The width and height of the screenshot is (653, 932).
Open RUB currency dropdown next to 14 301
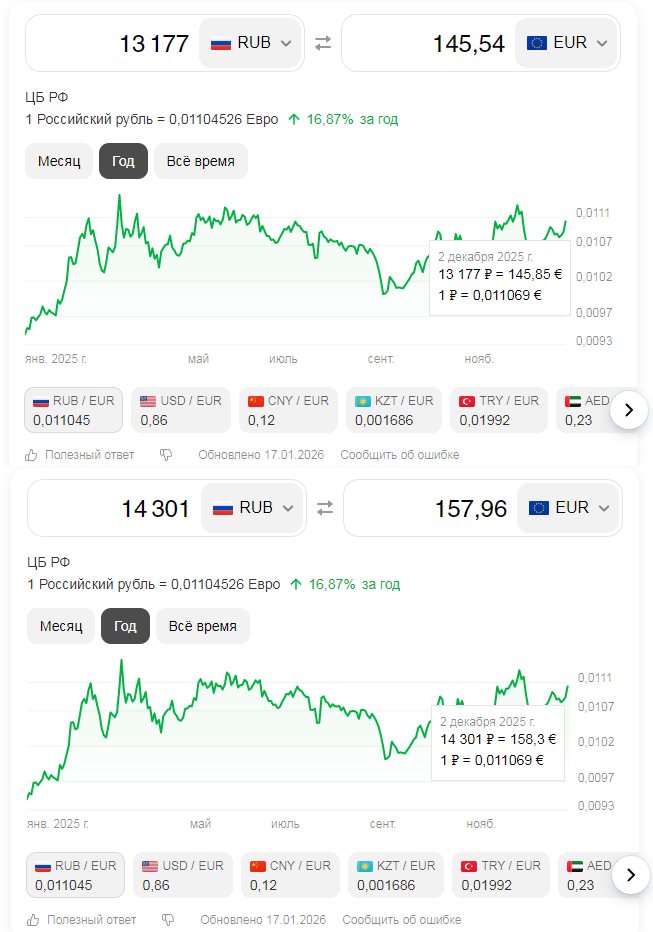(253, 508)
